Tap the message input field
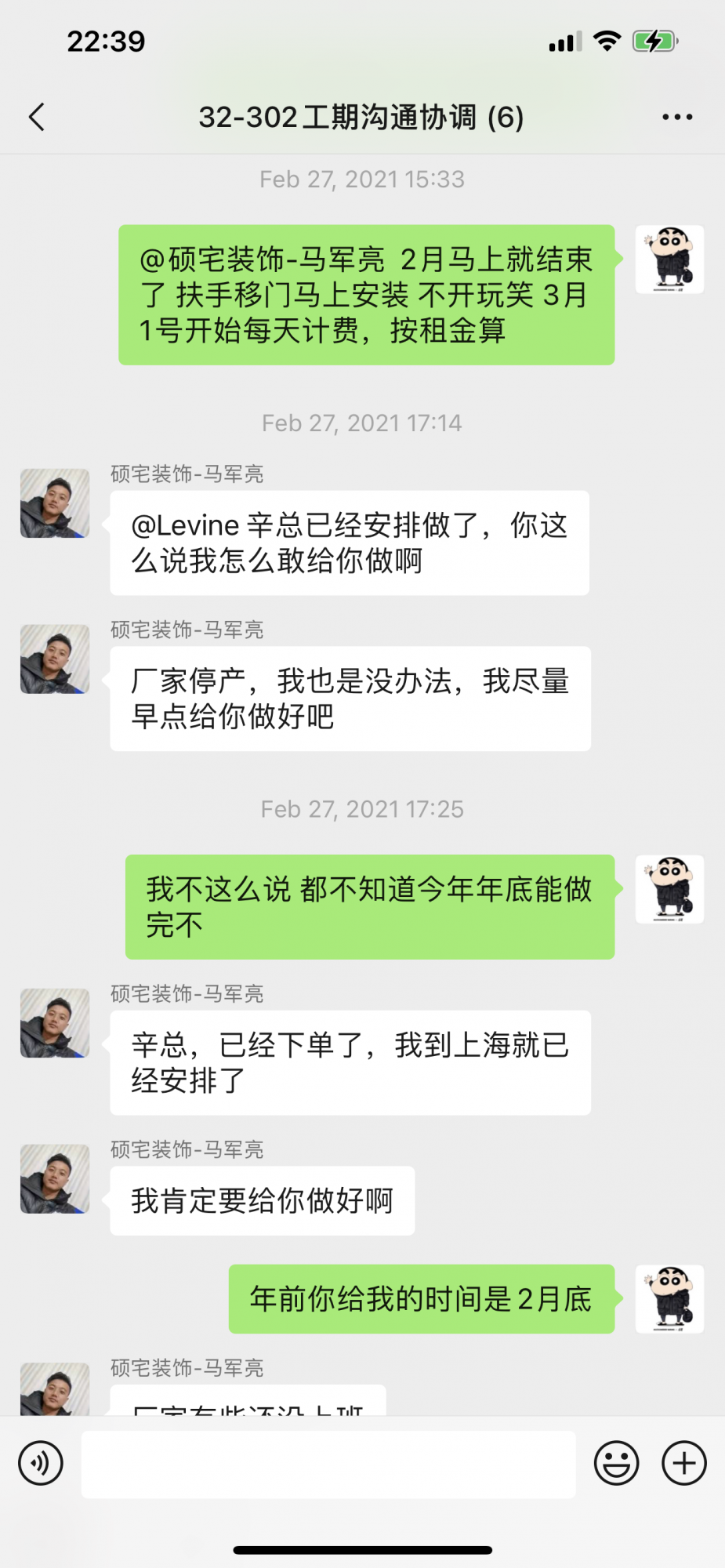 tap(328, 1464)
